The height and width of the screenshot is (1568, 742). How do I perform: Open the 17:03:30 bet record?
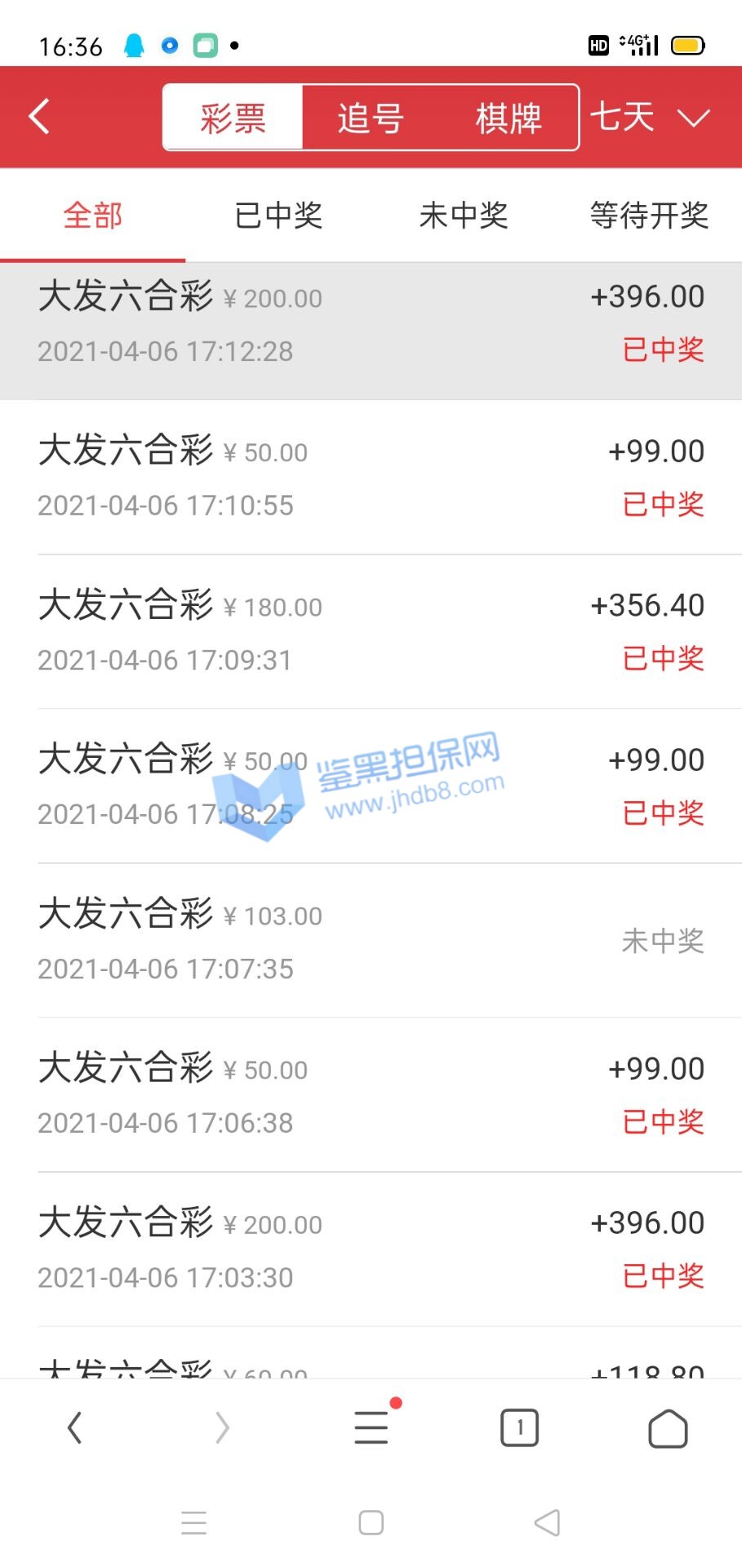[371, 1249]
